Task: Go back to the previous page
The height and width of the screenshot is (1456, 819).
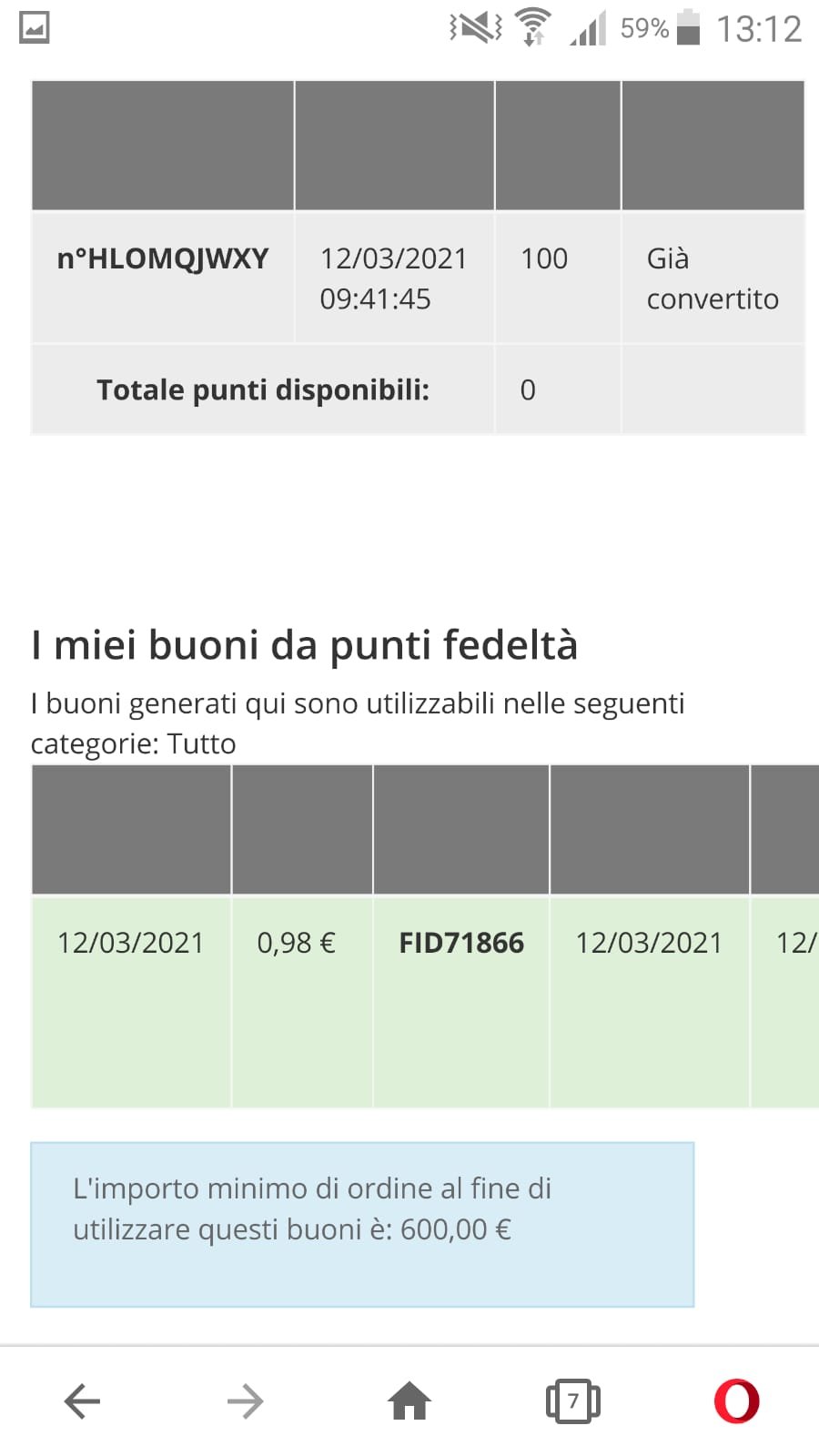Action: click(82, 1400)
